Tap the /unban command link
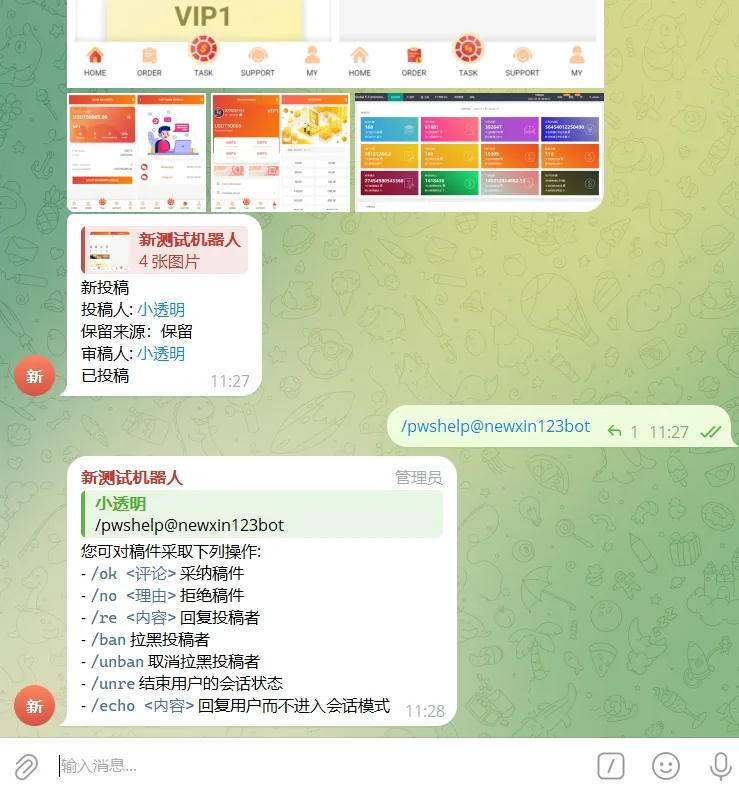 [x=118, y=661]
